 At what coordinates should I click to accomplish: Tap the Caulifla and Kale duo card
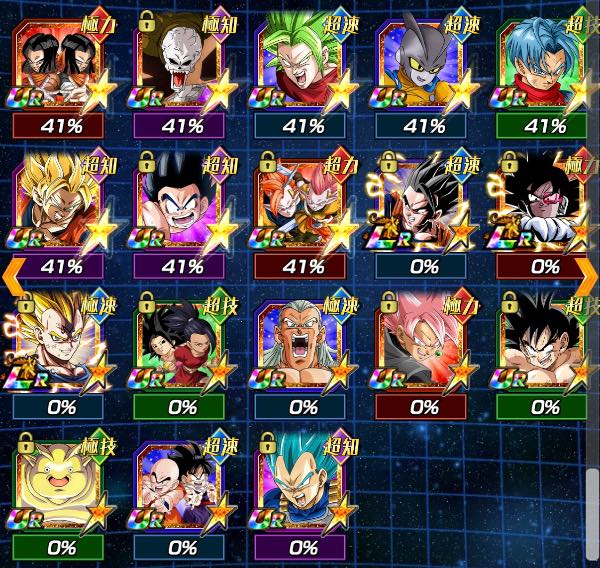pos(182,345)
